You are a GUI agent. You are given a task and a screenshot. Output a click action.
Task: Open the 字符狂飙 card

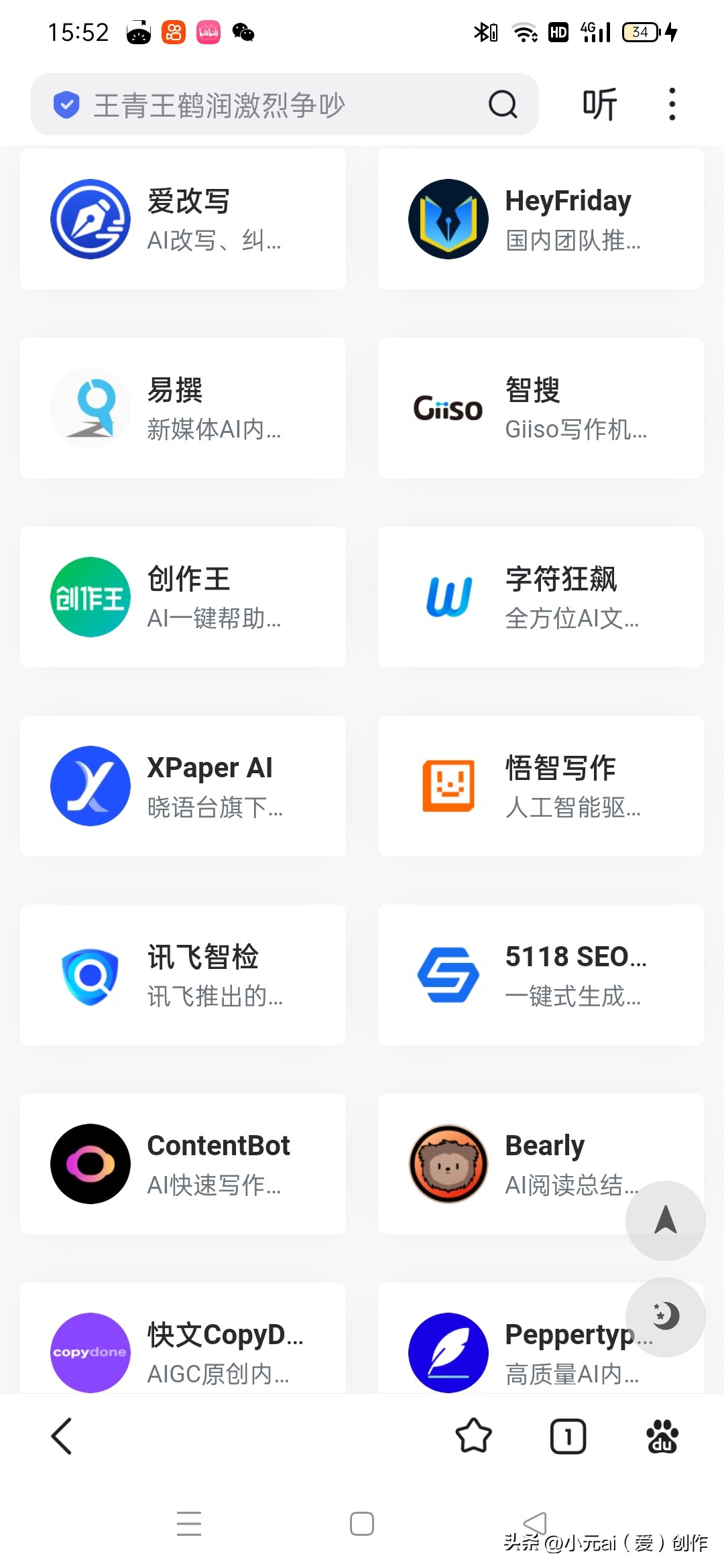click(540, 597)
